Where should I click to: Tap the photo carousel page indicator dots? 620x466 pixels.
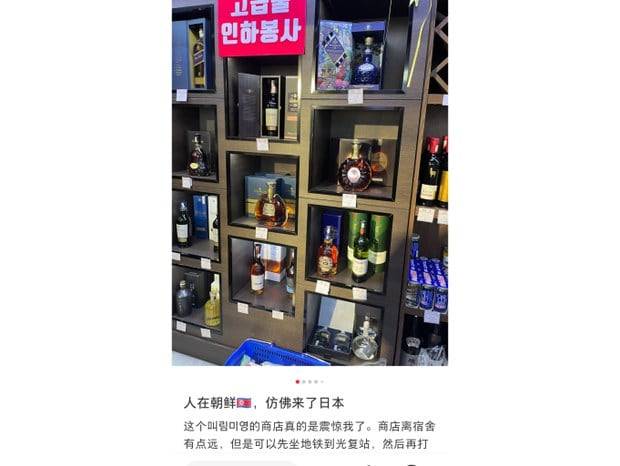click(309, 381)
